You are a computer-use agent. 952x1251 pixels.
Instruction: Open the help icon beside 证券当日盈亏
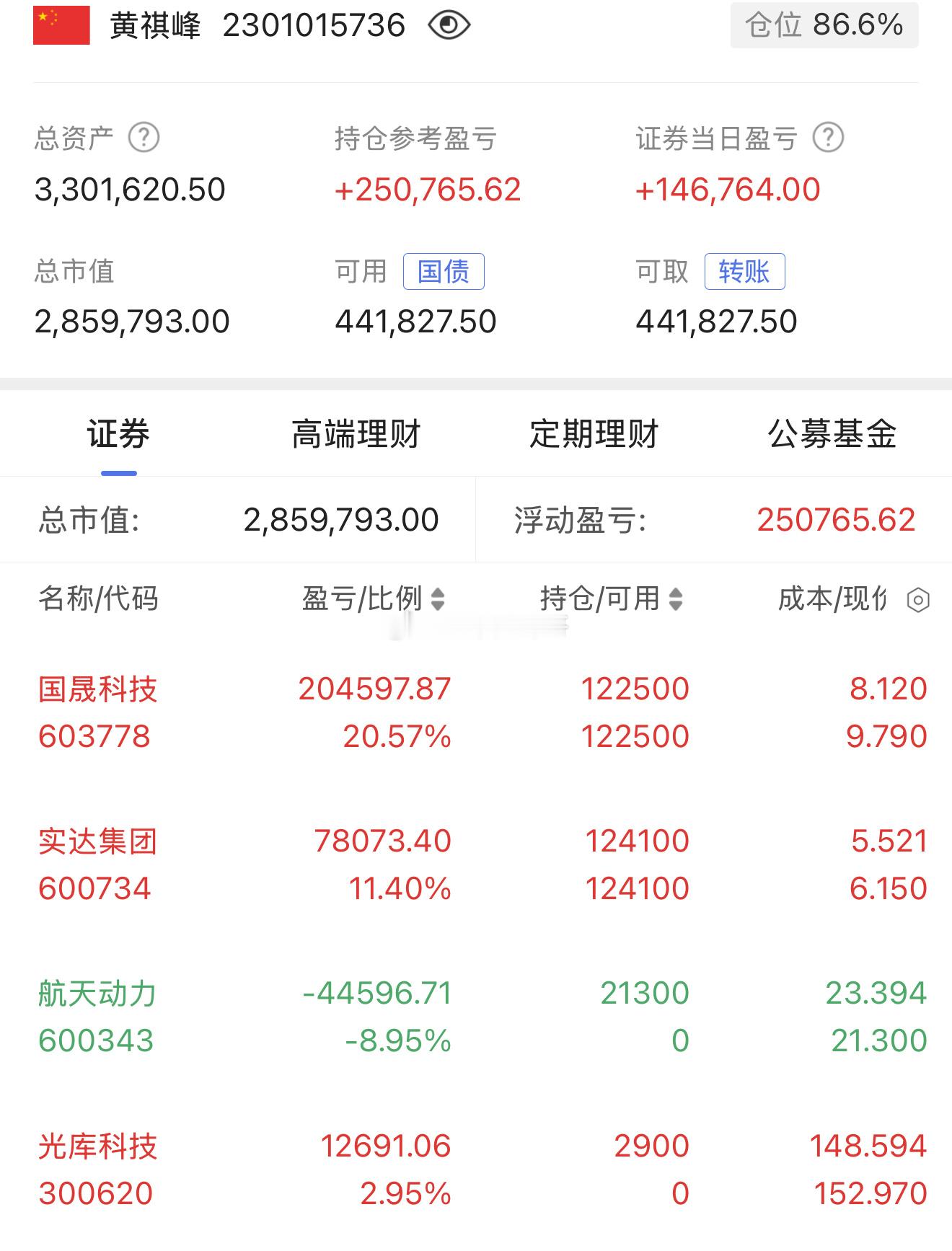click(x=829, y=139)
